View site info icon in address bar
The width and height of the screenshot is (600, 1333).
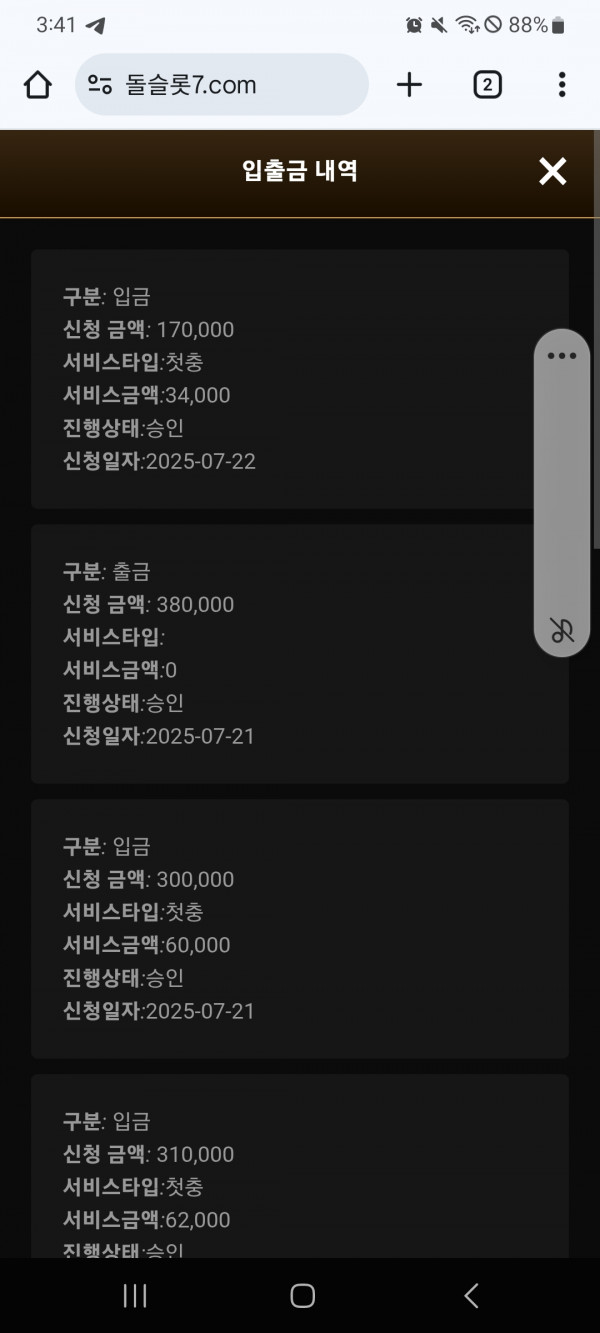coord(100,85)
